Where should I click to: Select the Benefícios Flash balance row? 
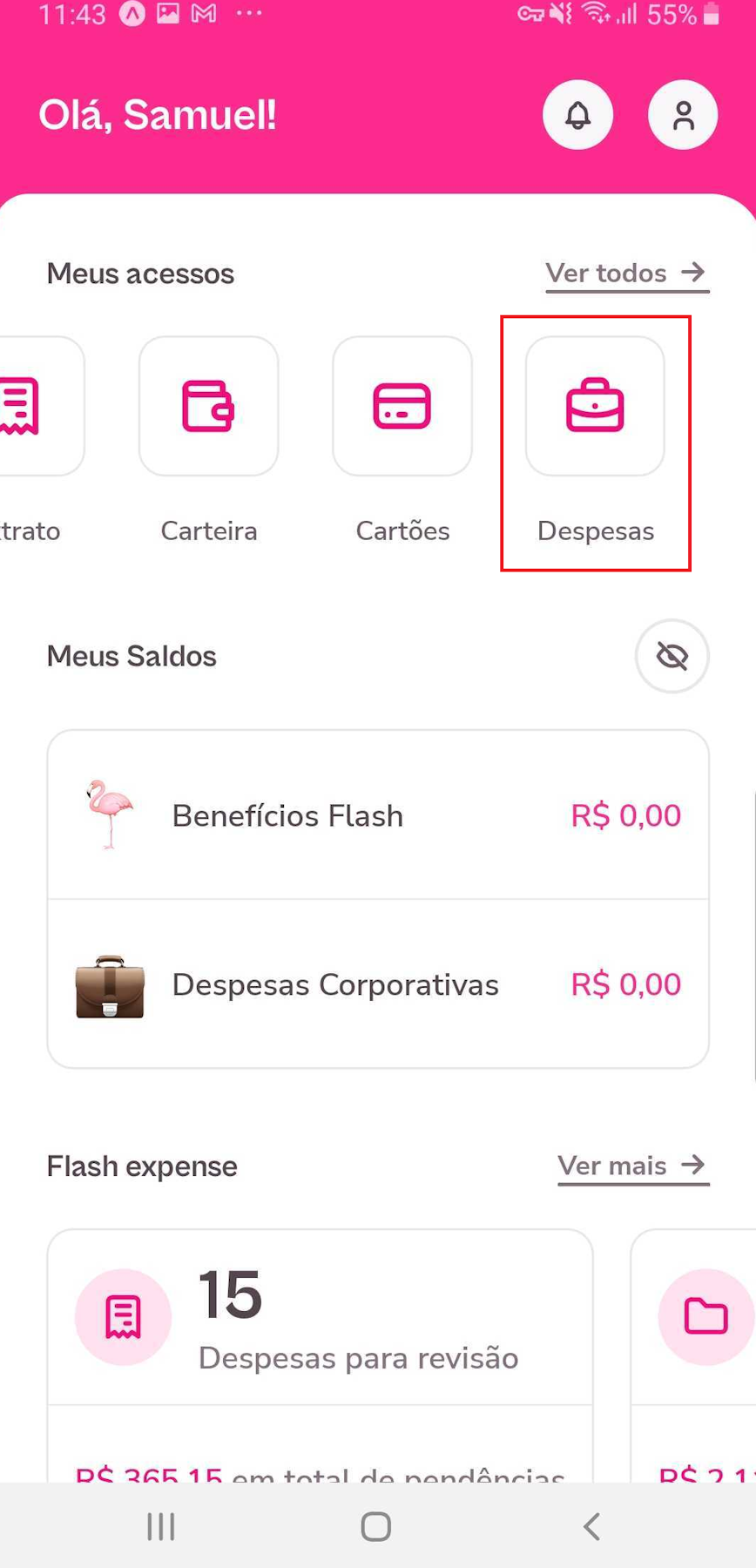tap(378, 815)
